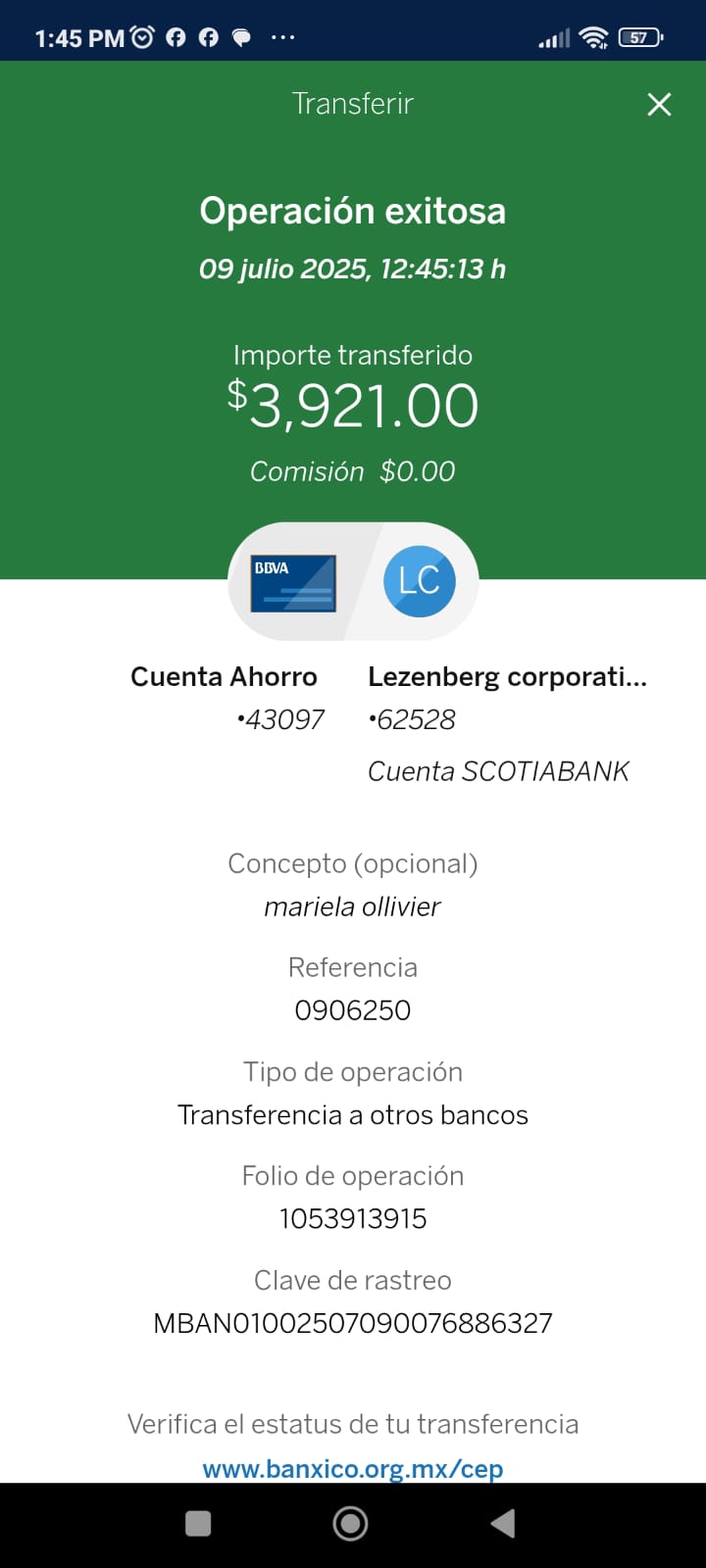The height and width of the screenshot is (1568, 706).
Task: Close the transfer confirmation screen
Action: (659, 104)
